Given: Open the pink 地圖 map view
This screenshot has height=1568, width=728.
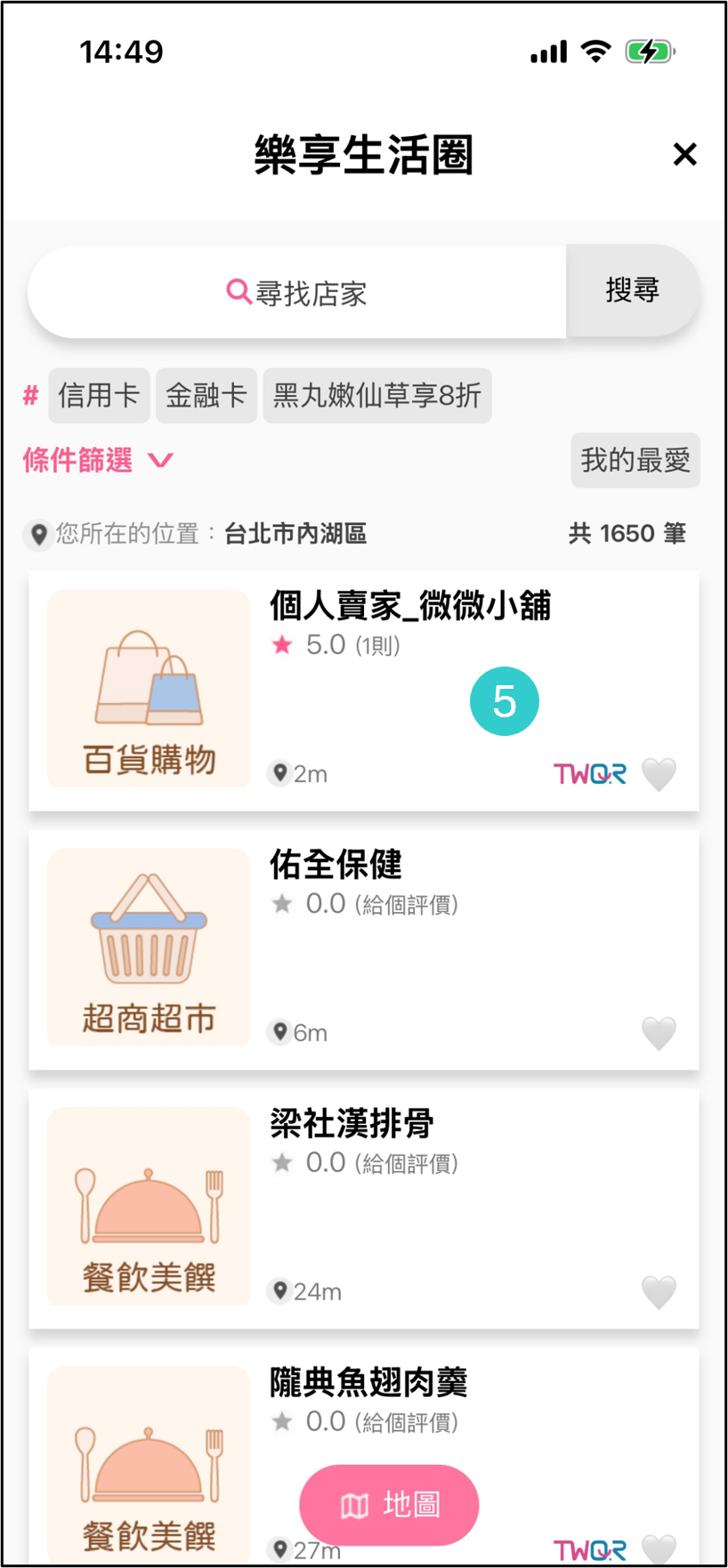Looking at the screenshot, I should [389, 1504].
